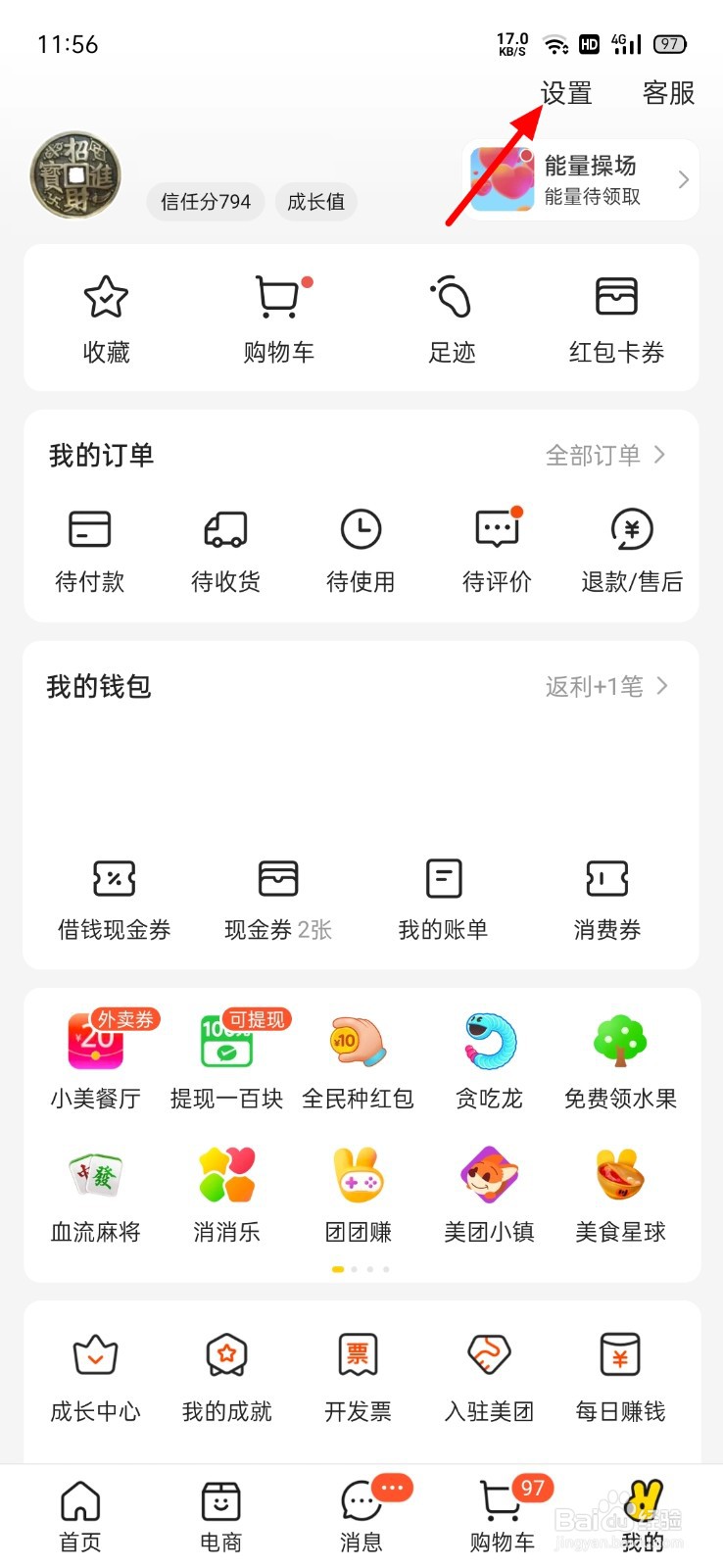The height and width of the screenshot is (1568, 723).
Task: View 信任分794 trust score
Action: point(206,202)
